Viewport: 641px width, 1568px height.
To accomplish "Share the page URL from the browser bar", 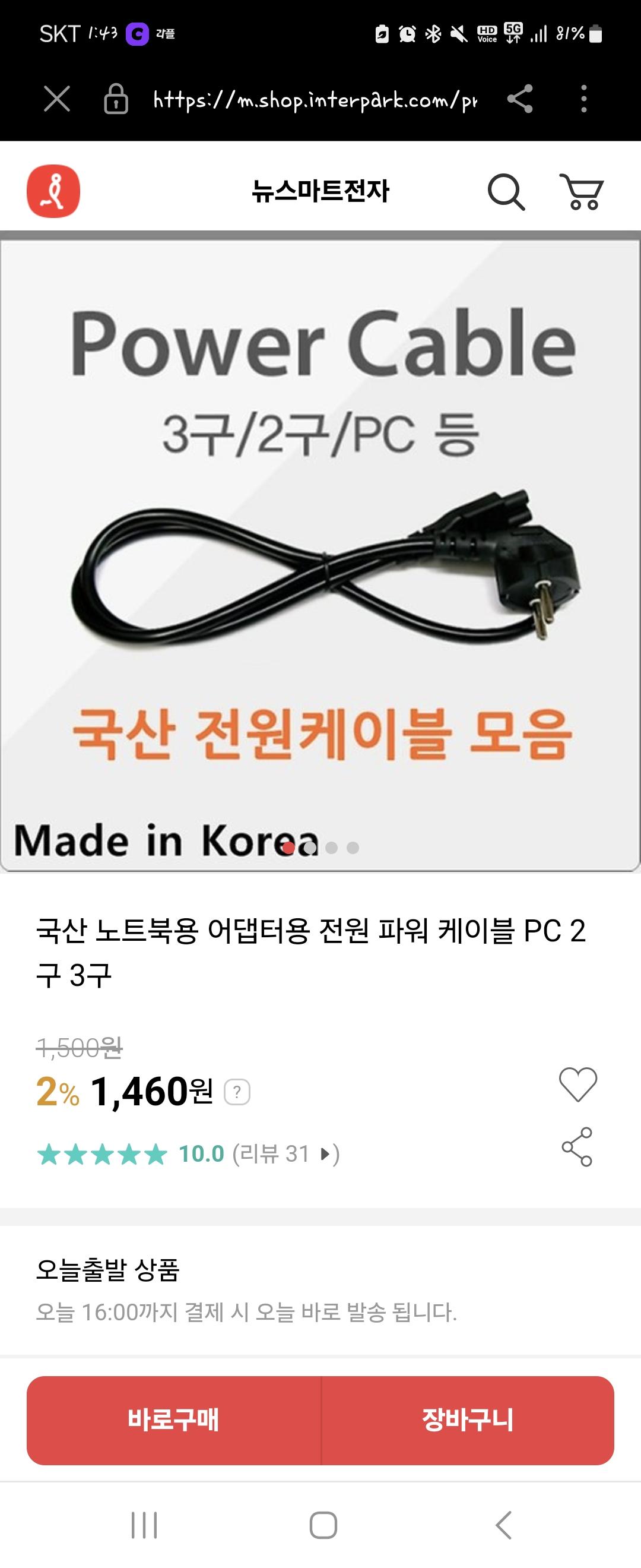I will click(520, 99).
